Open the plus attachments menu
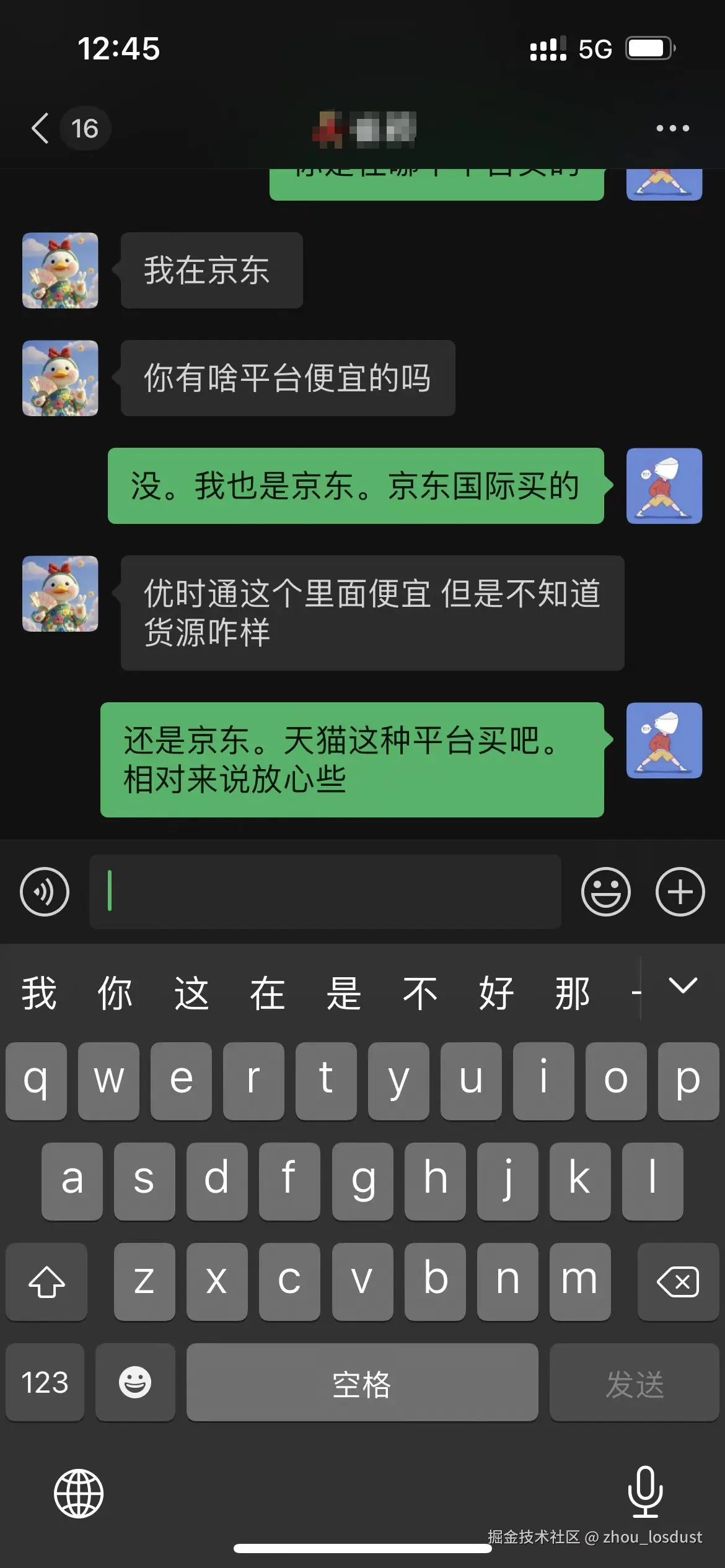The width and height of the screenshot is (725, 1568). (x=680, y=891)
